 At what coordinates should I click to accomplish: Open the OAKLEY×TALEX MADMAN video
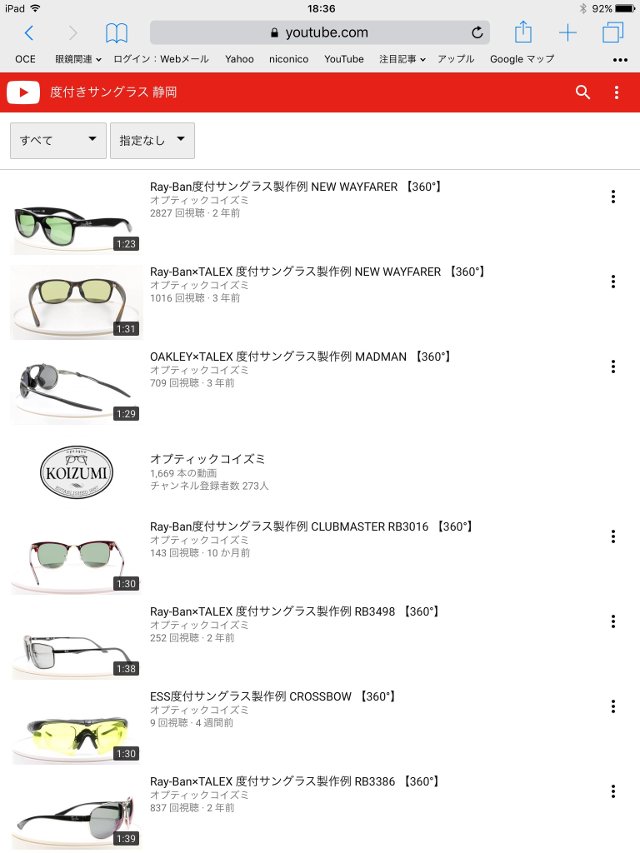point(300,357)
